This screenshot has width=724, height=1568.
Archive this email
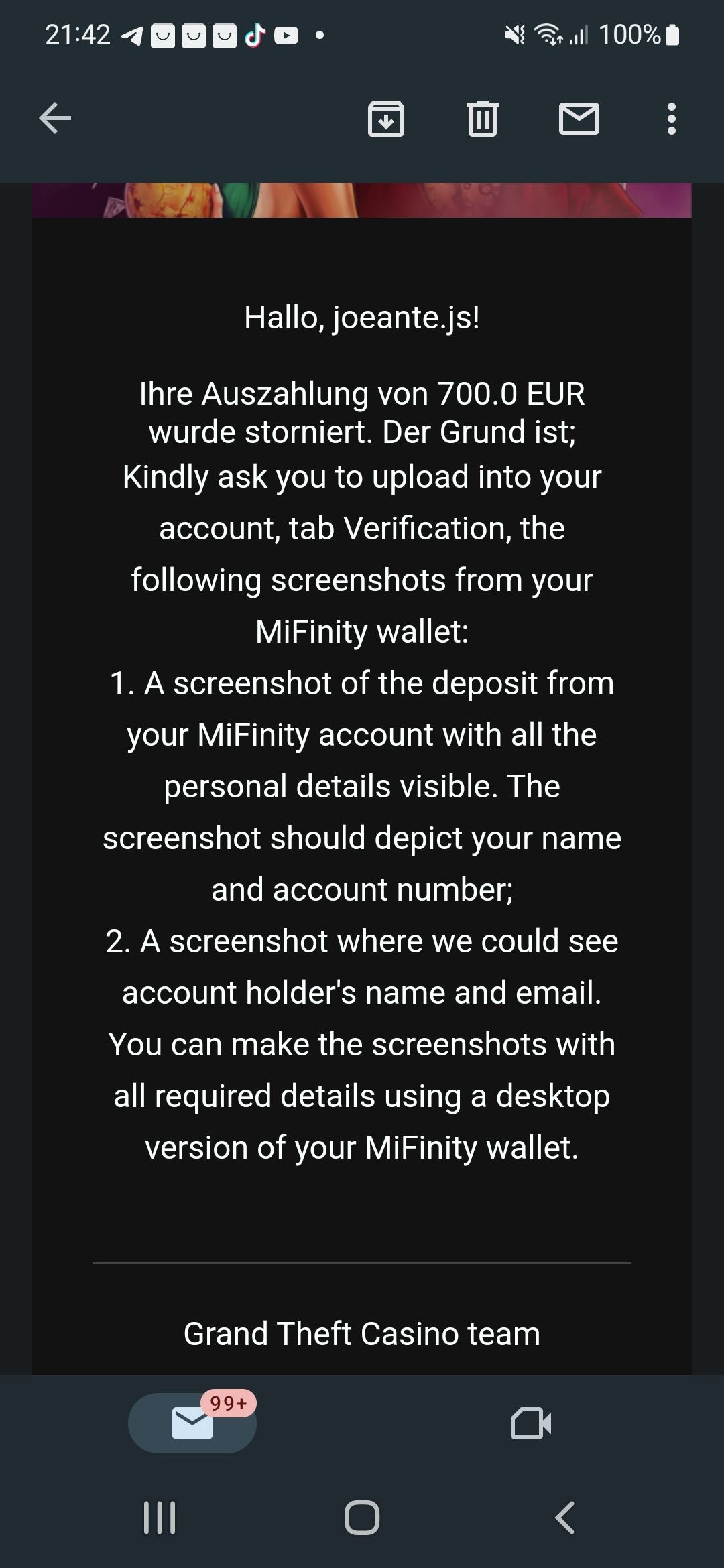click(x=386, y=119)
